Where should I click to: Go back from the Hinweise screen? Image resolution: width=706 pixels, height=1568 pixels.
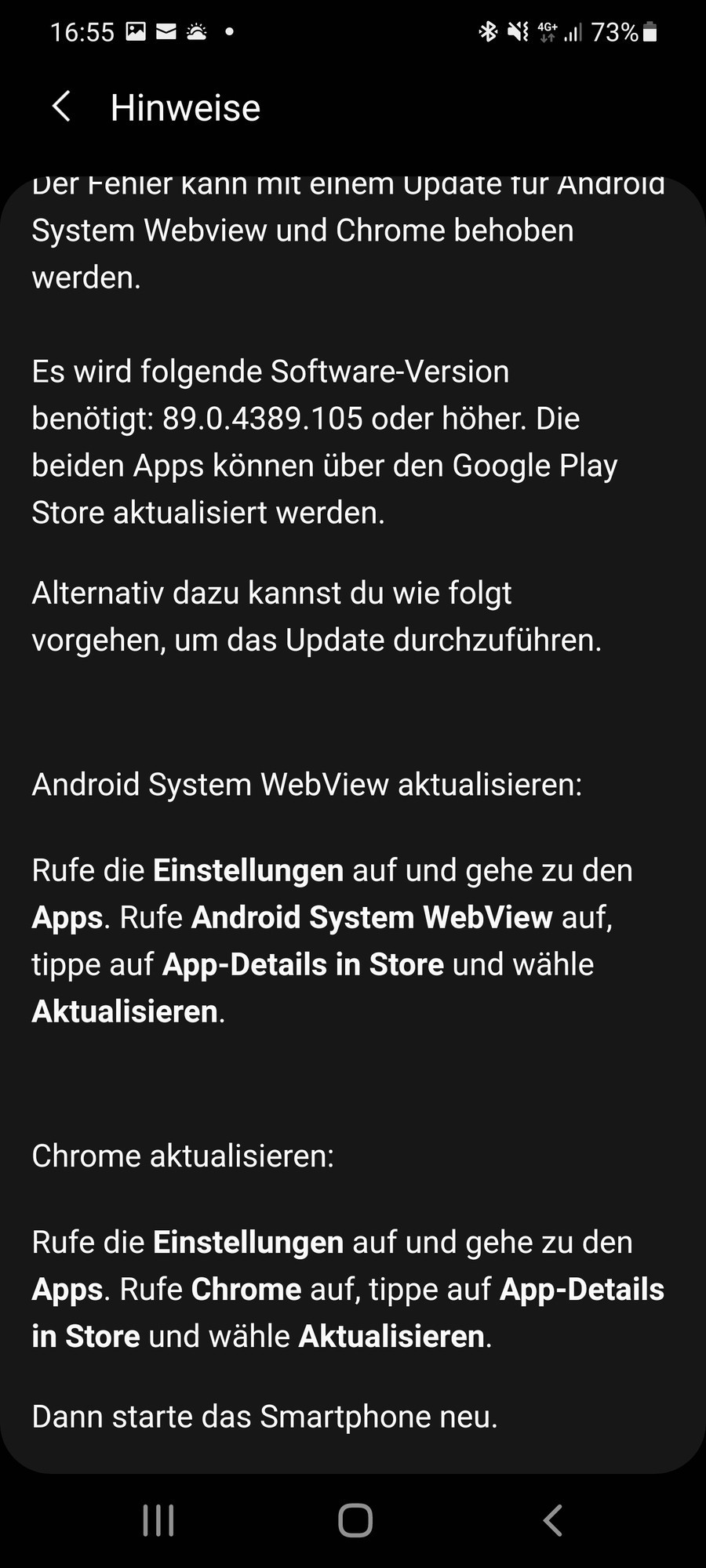tap(61, 107)
